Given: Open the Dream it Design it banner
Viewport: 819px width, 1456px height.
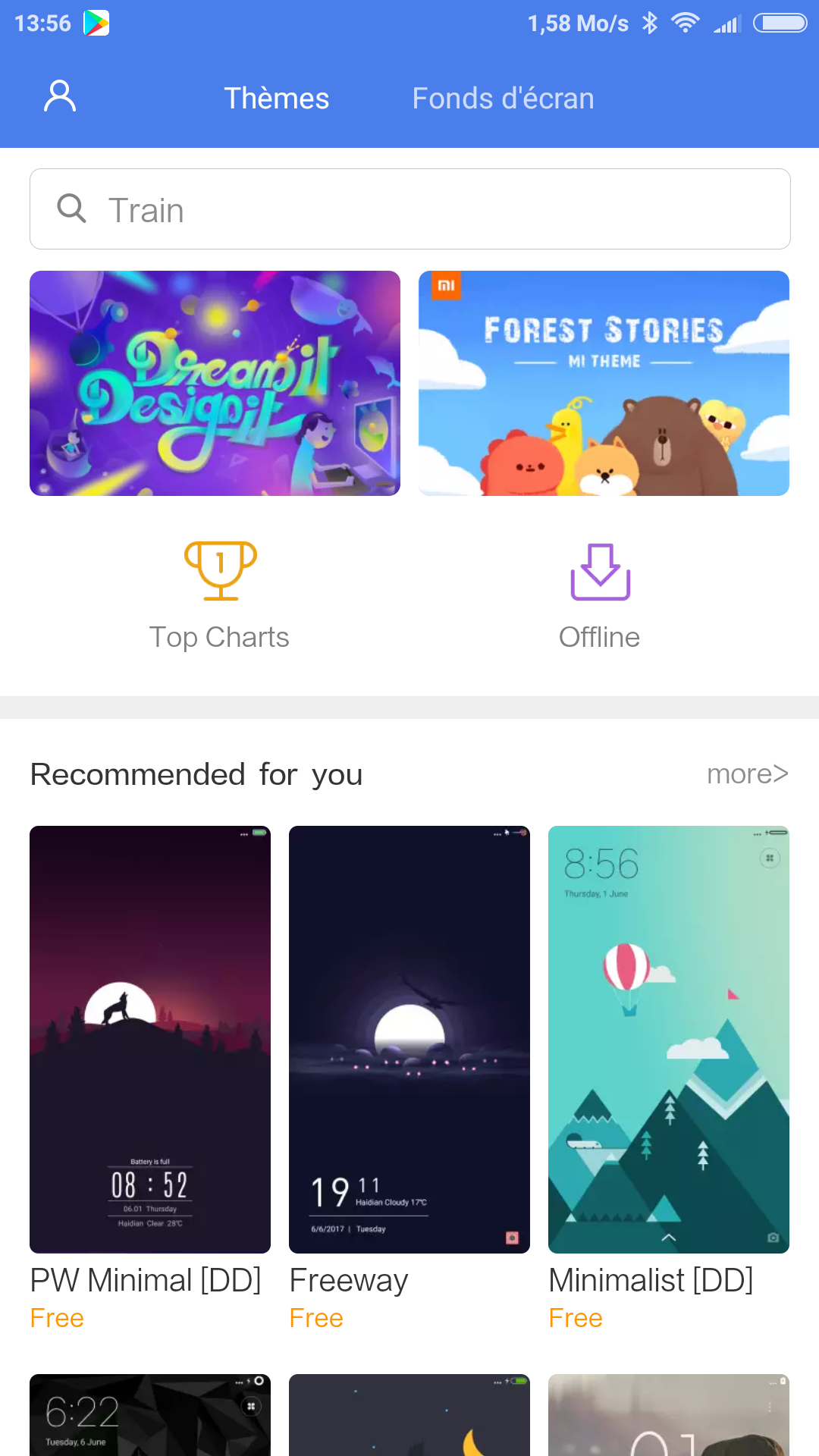Looking at the screenshot, I should coord(215,383).
